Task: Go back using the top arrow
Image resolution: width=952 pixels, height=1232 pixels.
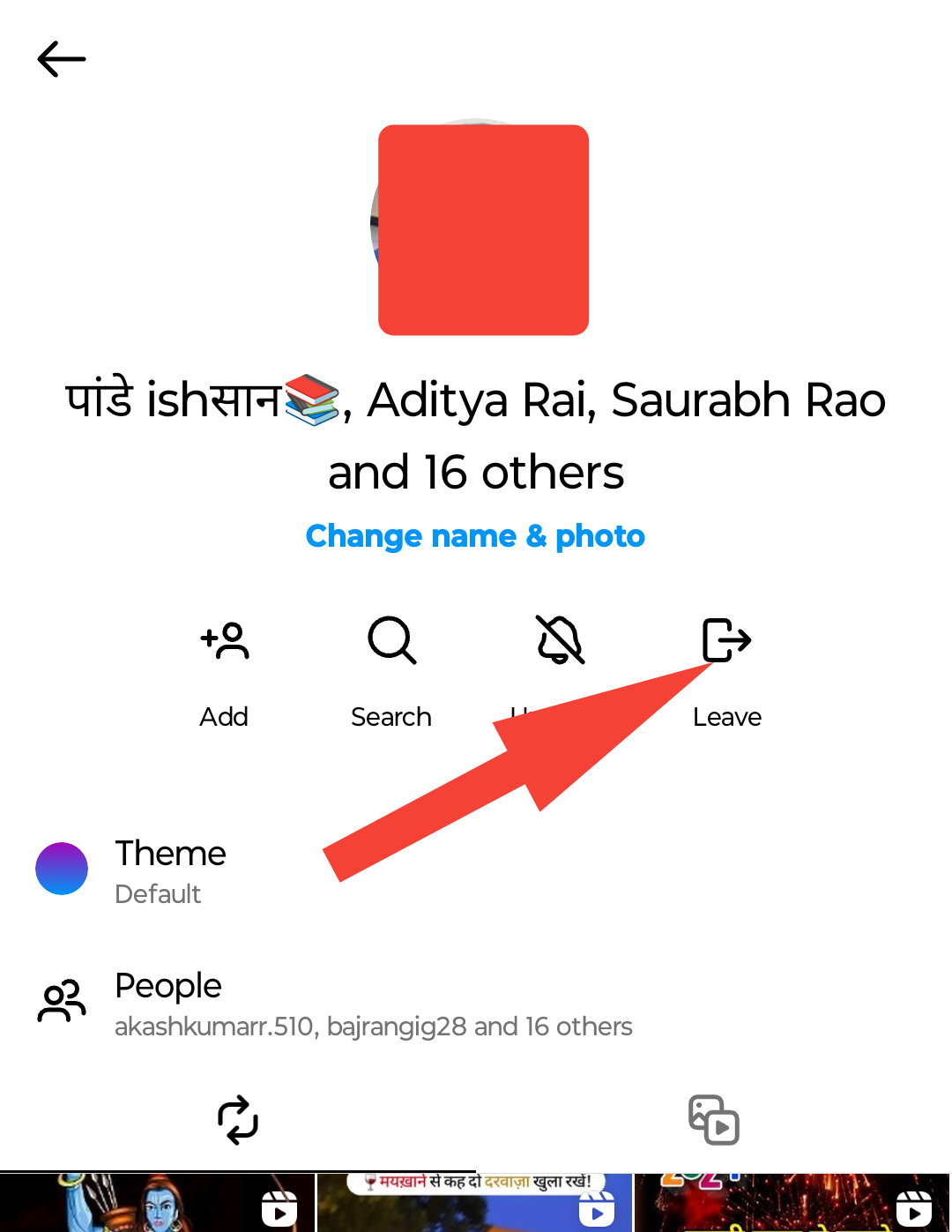Action: (62, 59)
